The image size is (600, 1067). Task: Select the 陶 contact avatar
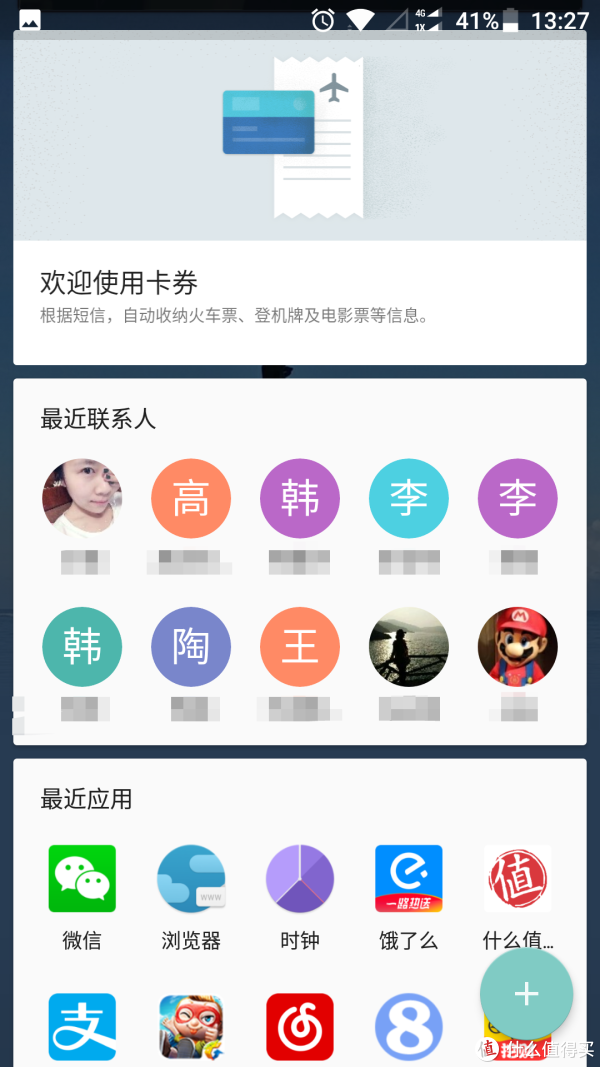(x=191, y=647)
